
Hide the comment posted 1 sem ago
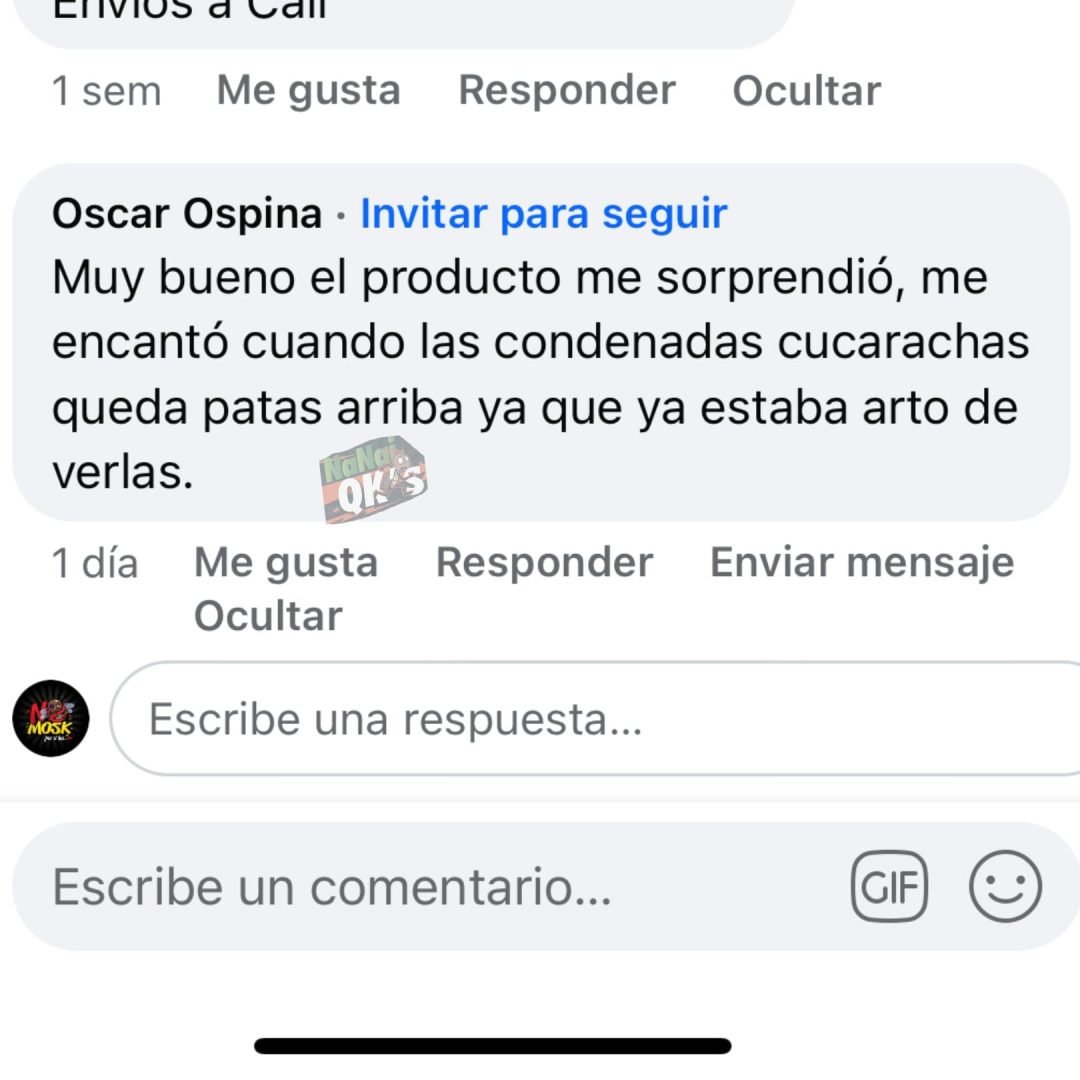[x=806, y=91]
